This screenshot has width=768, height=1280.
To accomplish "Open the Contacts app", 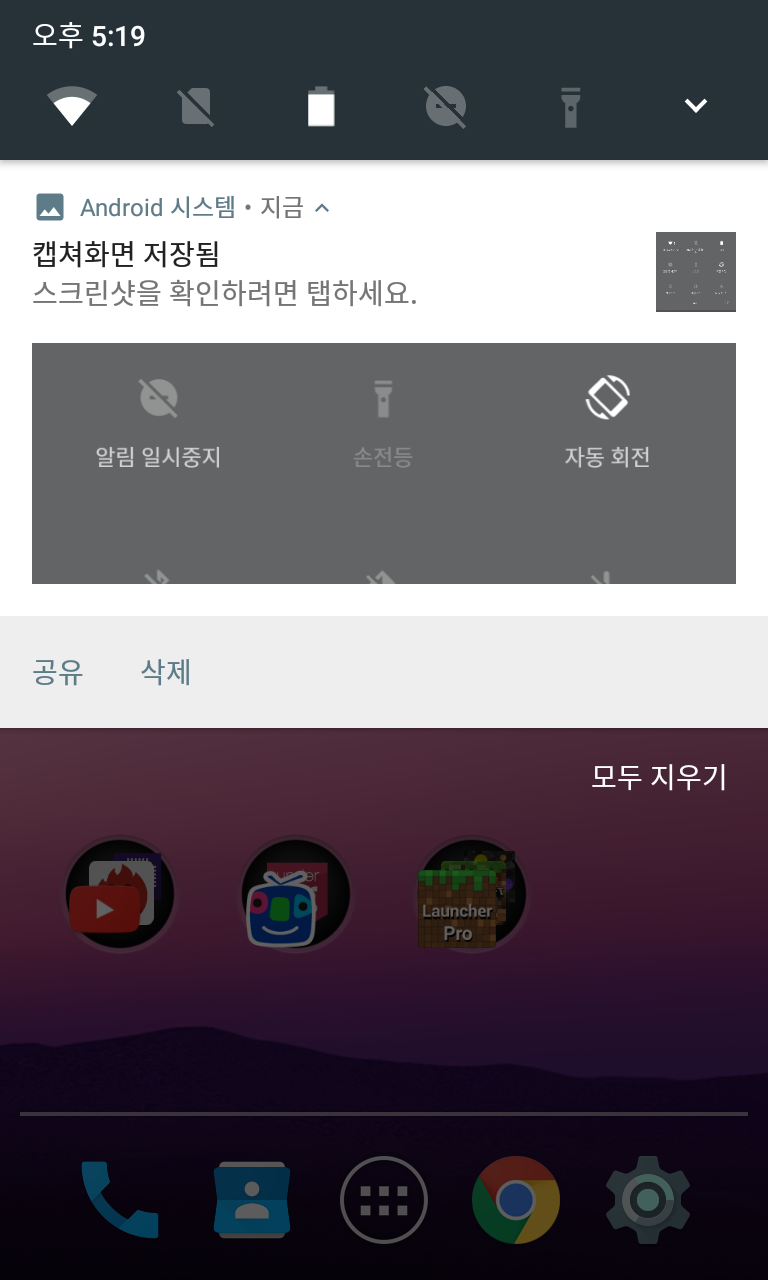I will click(252, 1198).
